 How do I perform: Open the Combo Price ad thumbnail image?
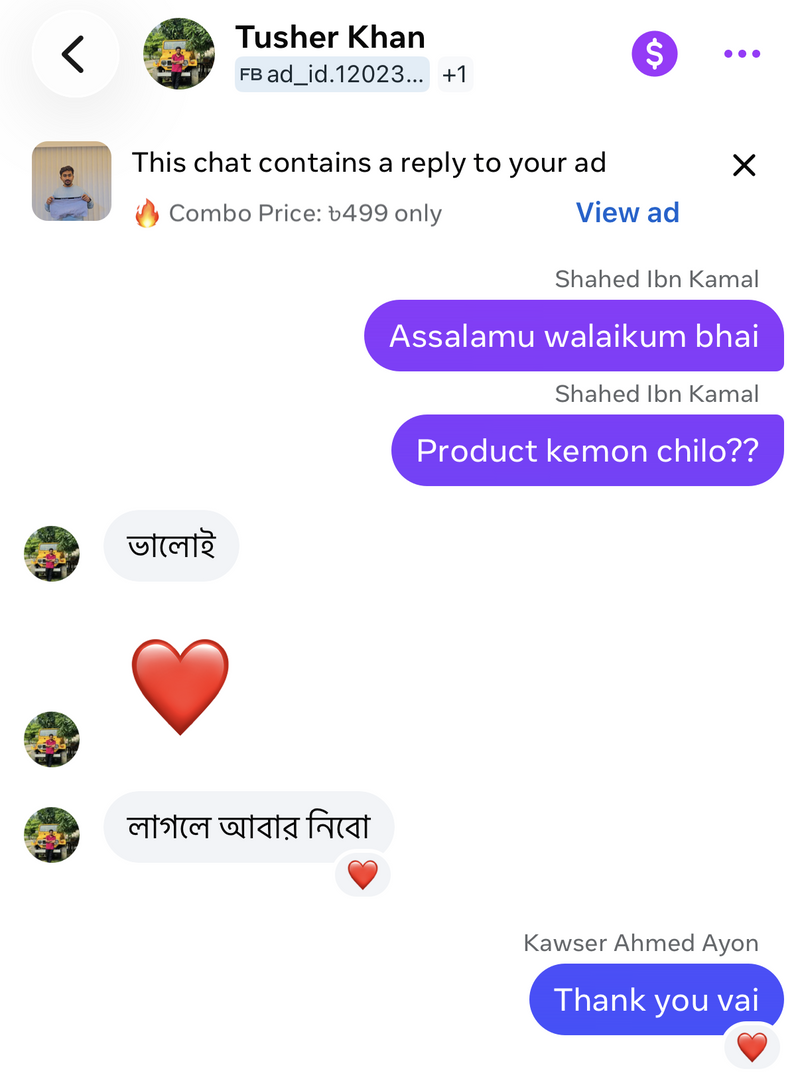[x=71, y=181]
